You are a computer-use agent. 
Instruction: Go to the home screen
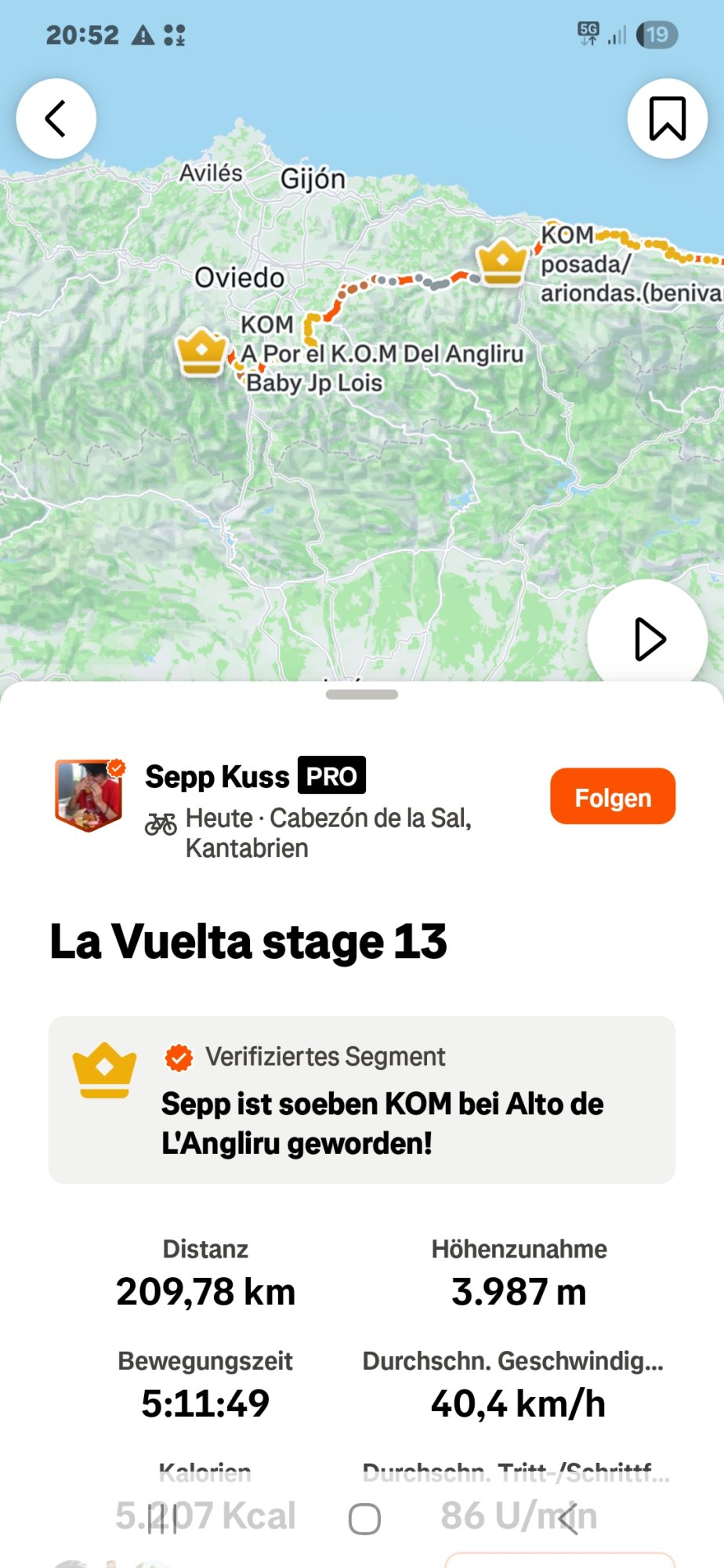(x=364, y=1519)
